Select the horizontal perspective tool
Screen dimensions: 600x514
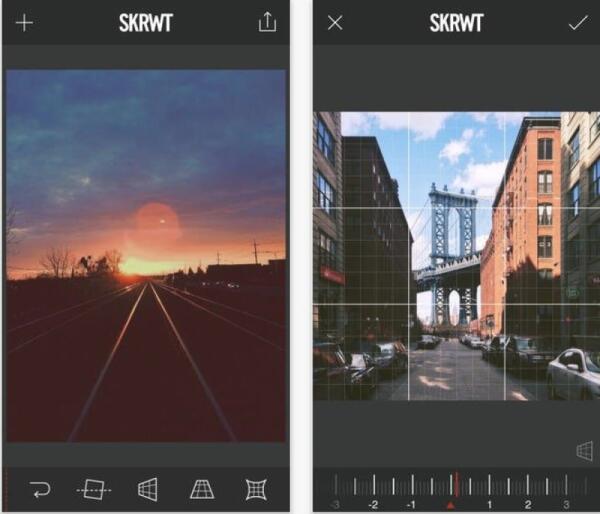tap(148, 489)
